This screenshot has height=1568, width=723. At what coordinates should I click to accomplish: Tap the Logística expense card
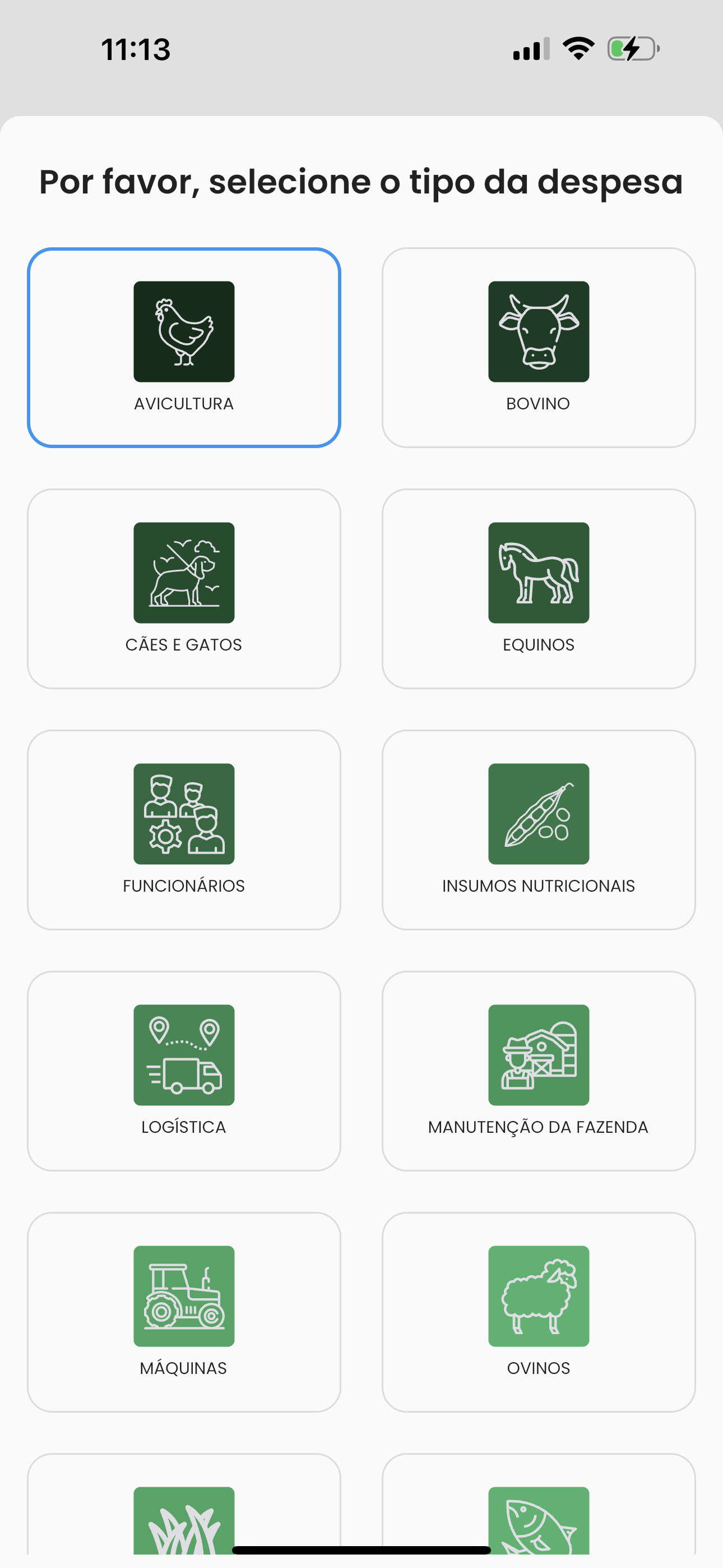click(x=184, y=1071)
